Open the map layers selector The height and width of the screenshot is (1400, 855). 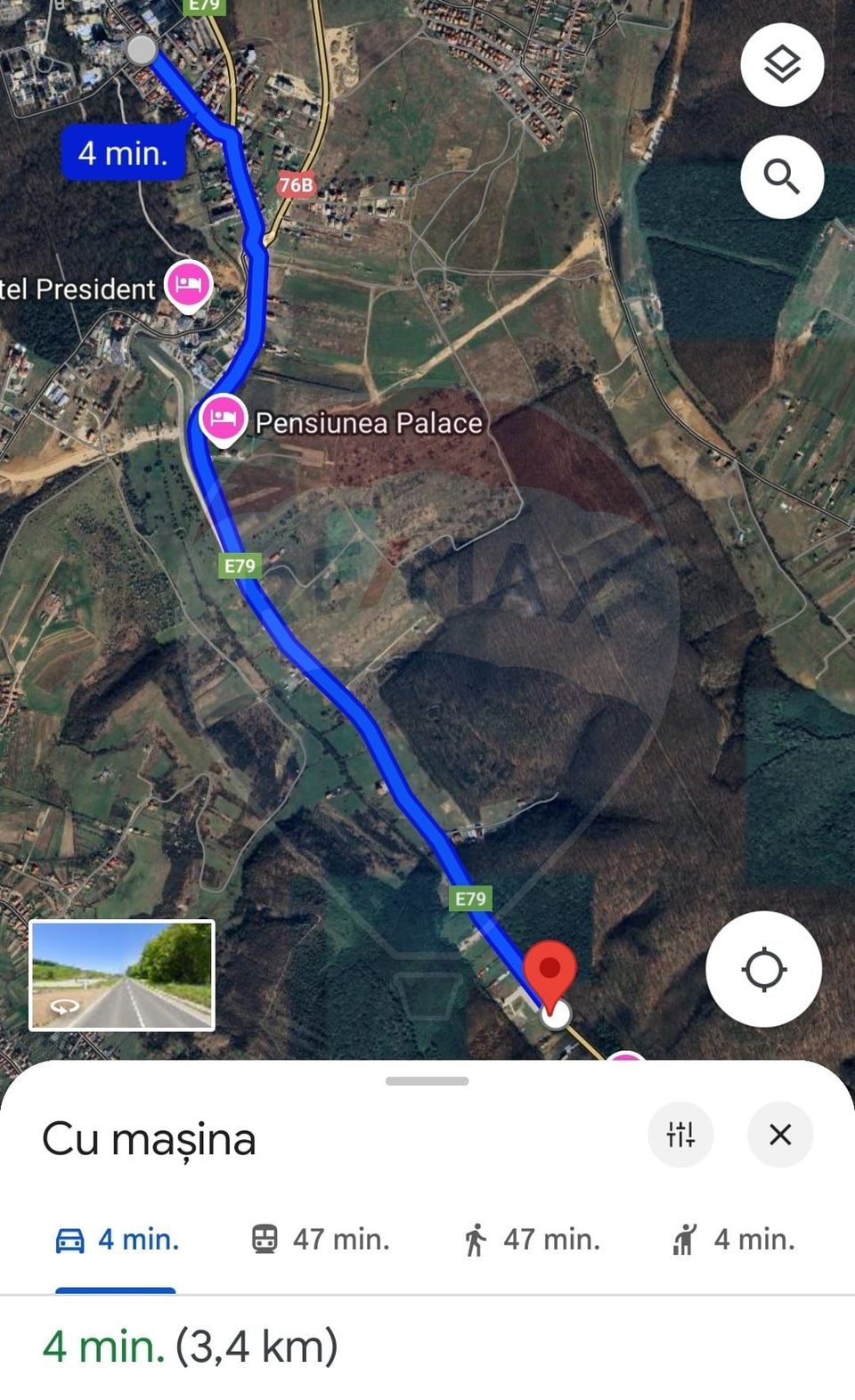tap(781, 64)
